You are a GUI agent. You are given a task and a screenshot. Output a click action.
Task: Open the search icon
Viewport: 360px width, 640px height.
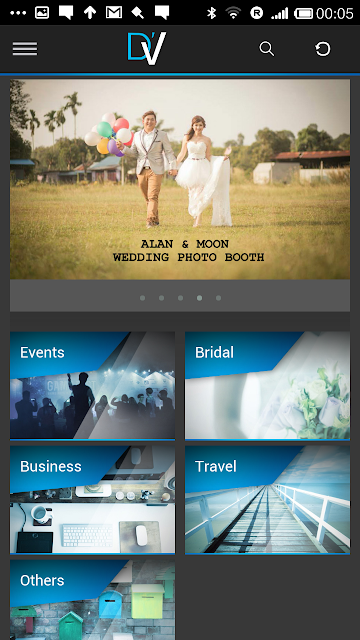coord(267,49)
